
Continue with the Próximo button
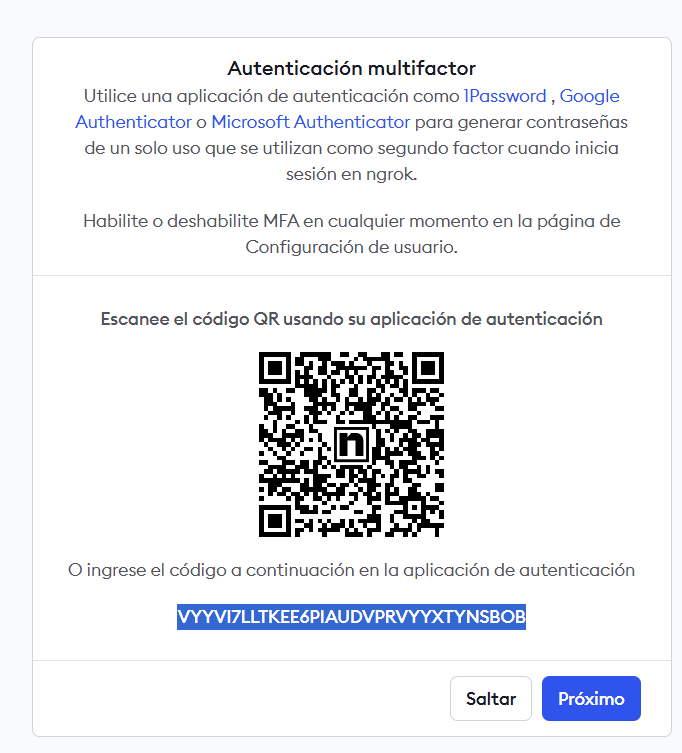(x=591, y=699)
